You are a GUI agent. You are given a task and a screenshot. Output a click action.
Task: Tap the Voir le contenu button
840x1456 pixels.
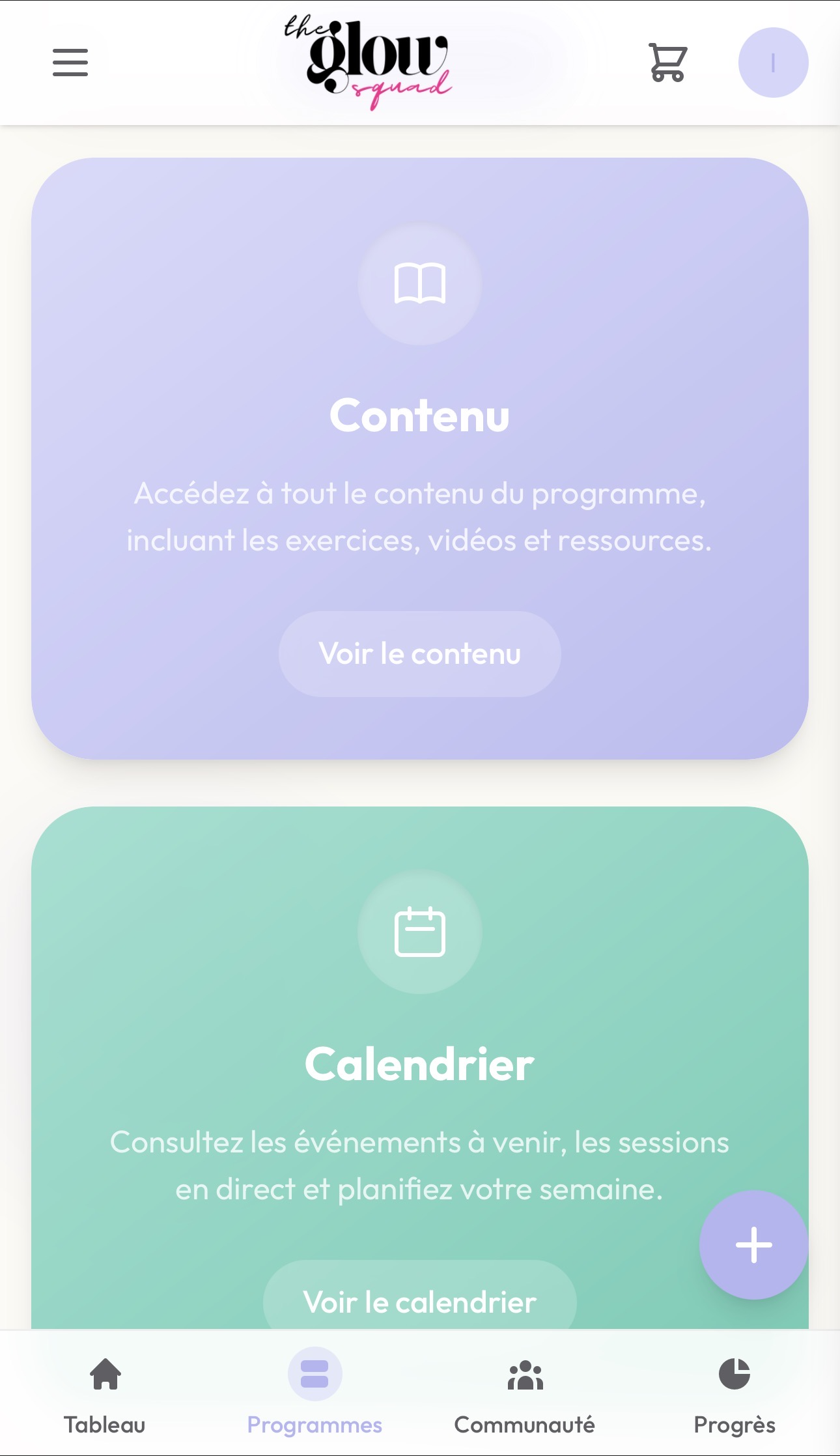click(x=419, y=653)
